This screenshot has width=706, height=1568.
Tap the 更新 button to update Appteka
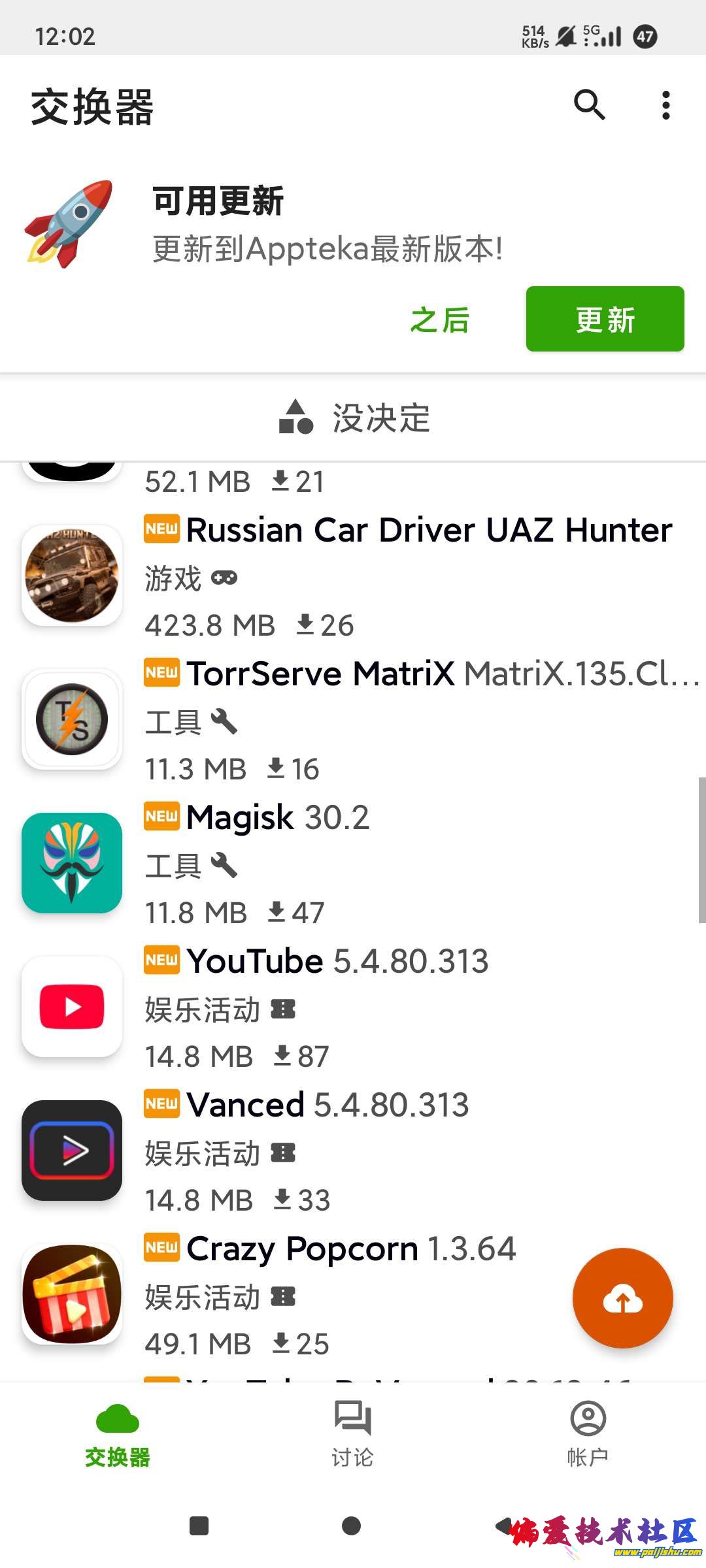coord(605,319)
